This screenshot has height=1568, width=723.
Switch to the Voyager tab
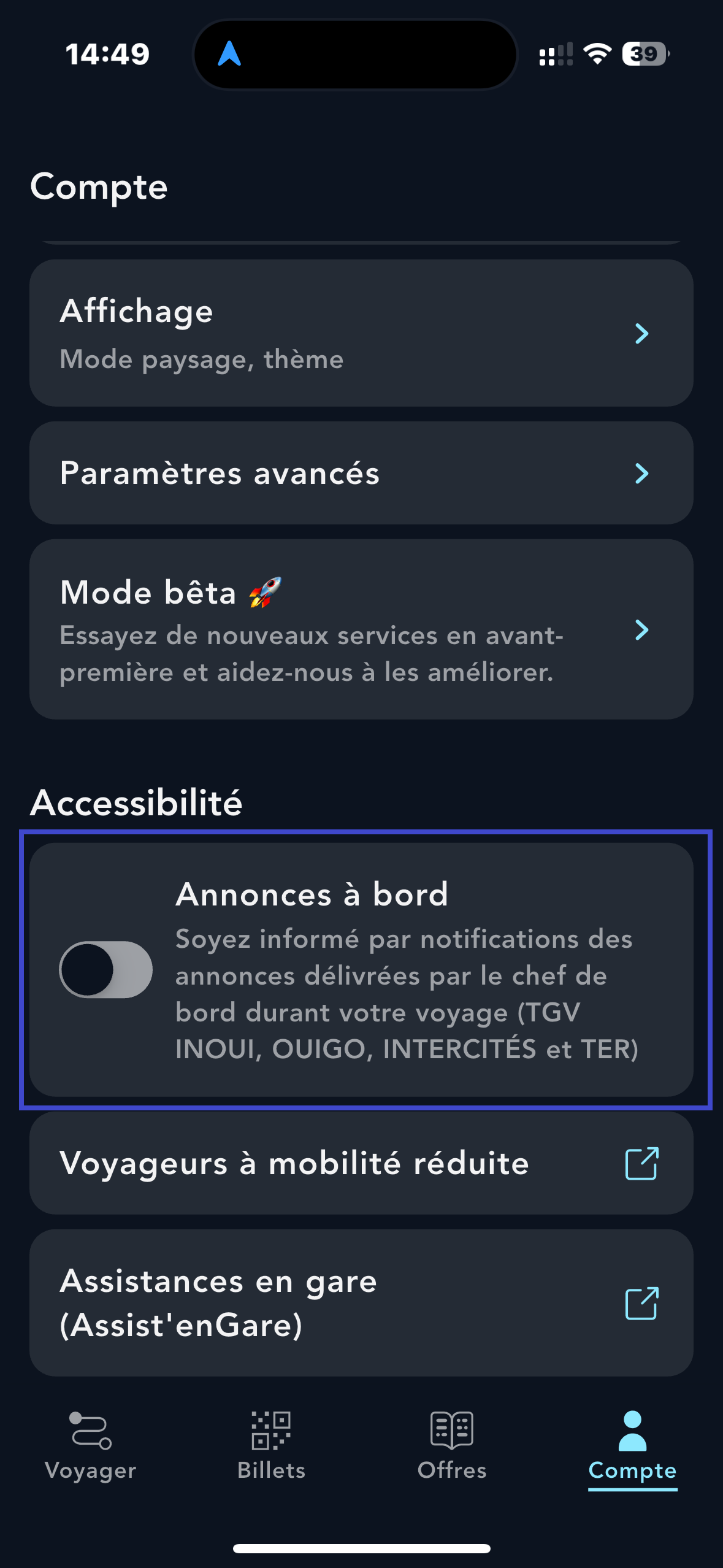click(91, 1447)
